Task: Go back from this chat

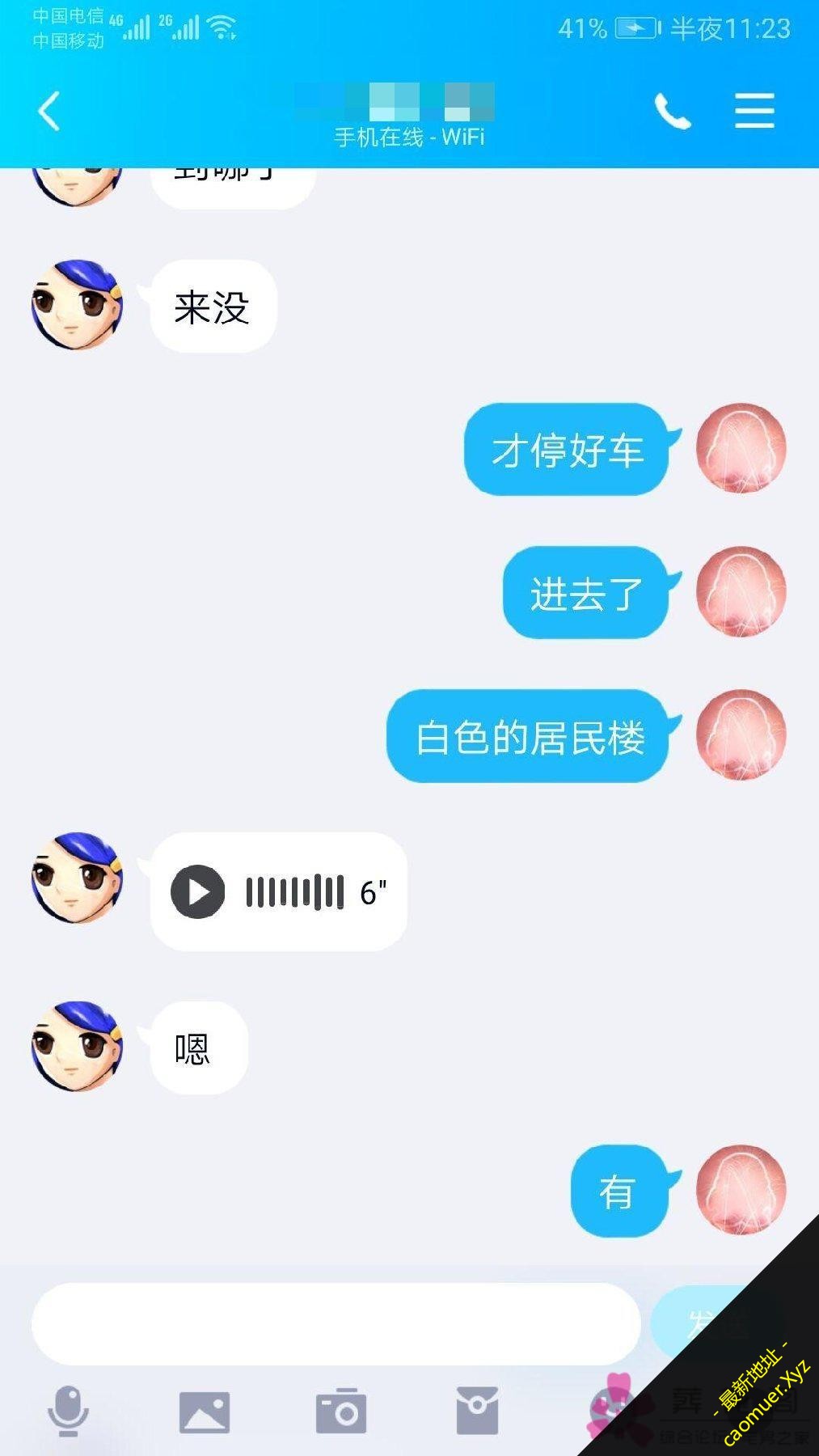Action: click(50, 111)
